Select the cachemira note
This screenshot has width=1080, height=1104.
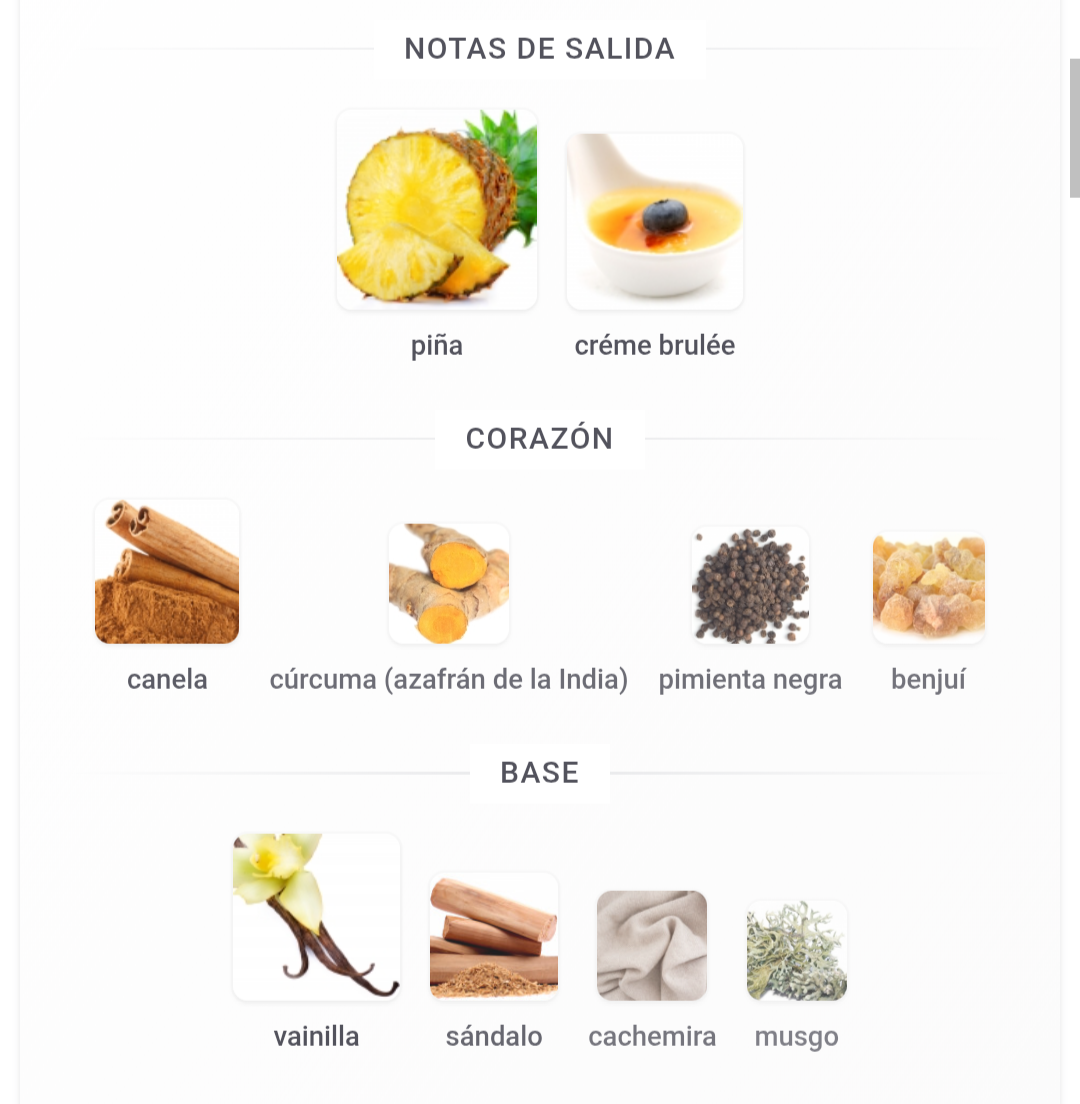[x=652, y=946]
